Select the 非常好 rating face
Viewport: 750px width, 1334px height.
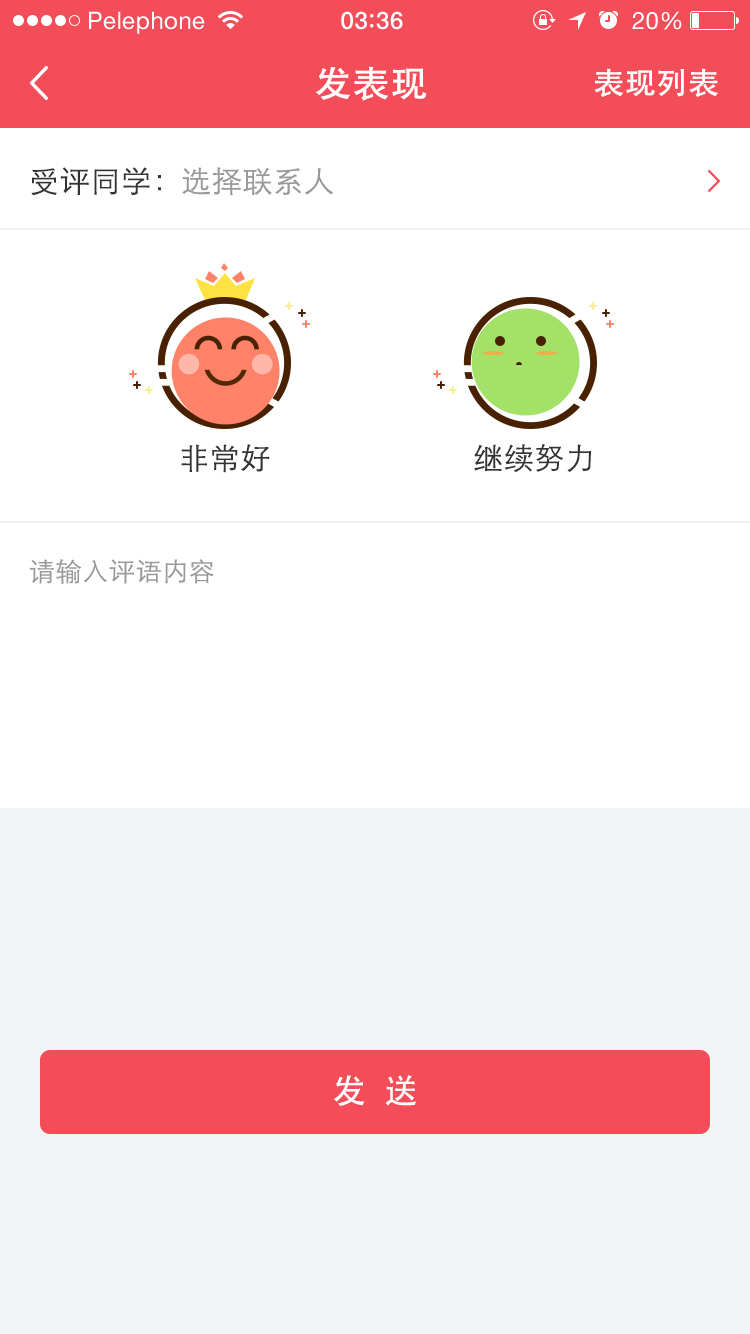click(x=225, y=364)
